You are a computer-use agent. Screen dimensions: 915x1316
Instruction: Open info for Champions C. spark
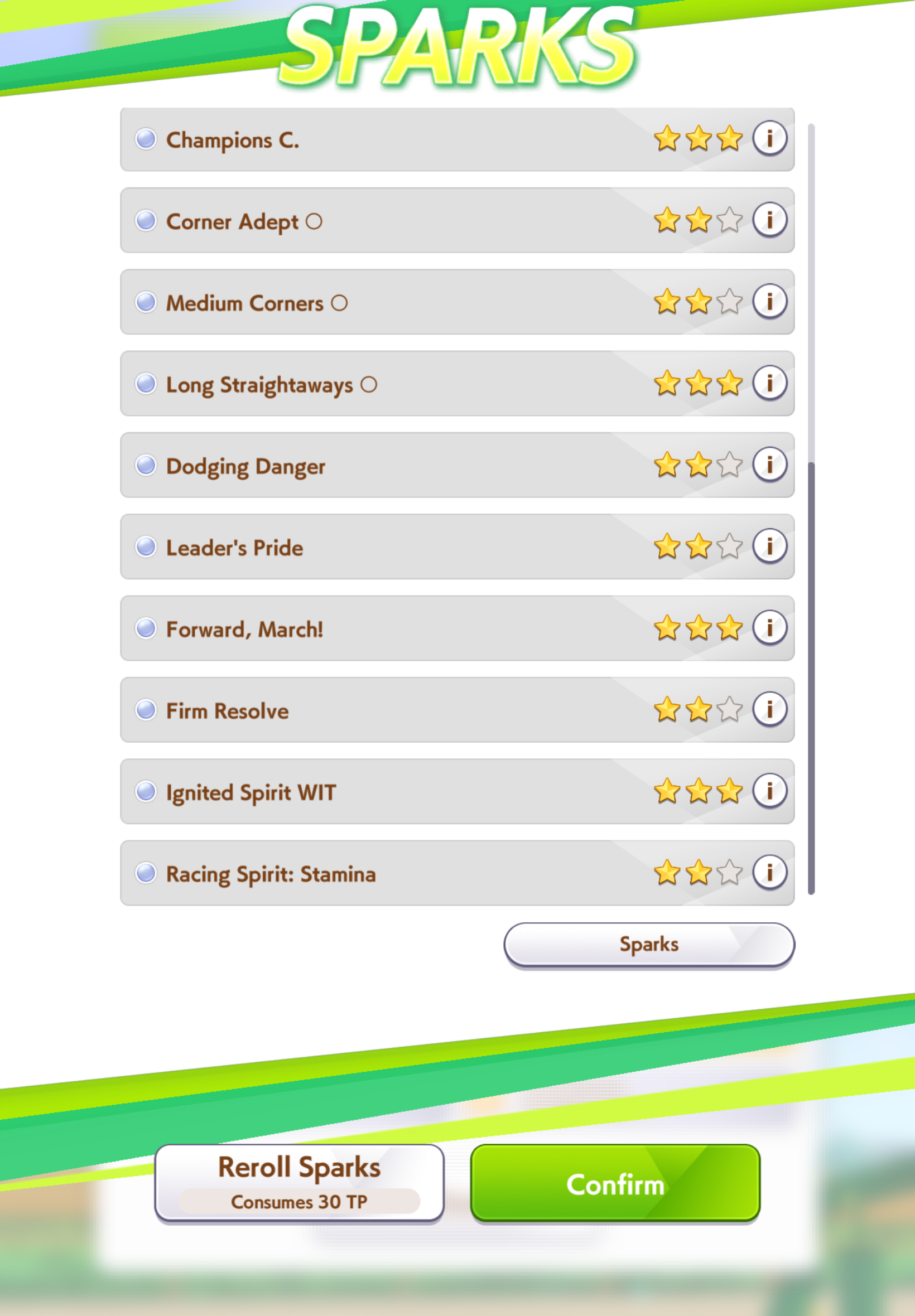pos(769,138)
